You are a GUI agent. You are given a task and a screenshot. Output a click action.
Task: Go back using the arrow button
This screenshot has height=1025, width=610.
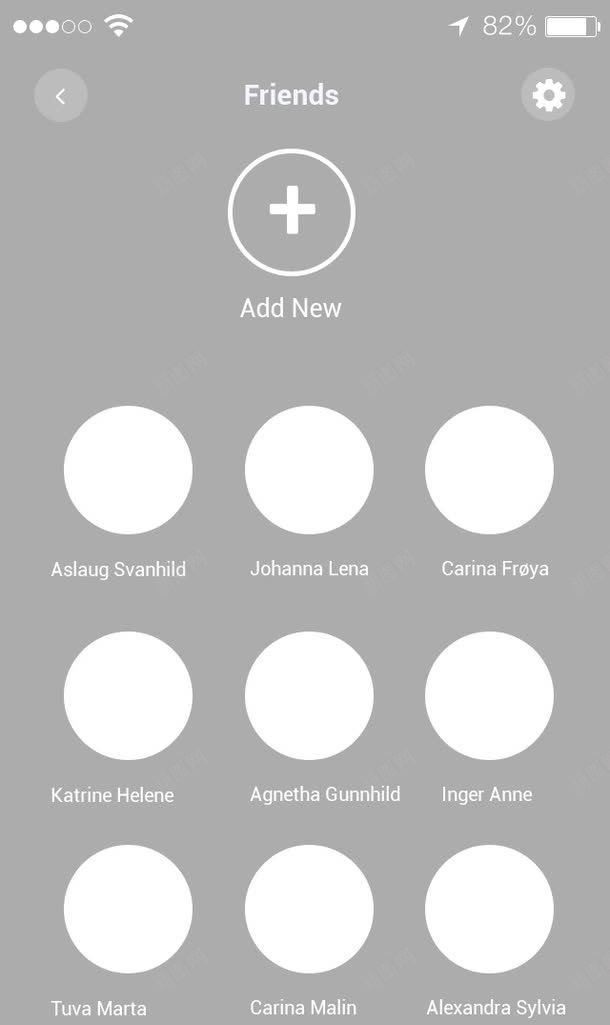(61, 96)
